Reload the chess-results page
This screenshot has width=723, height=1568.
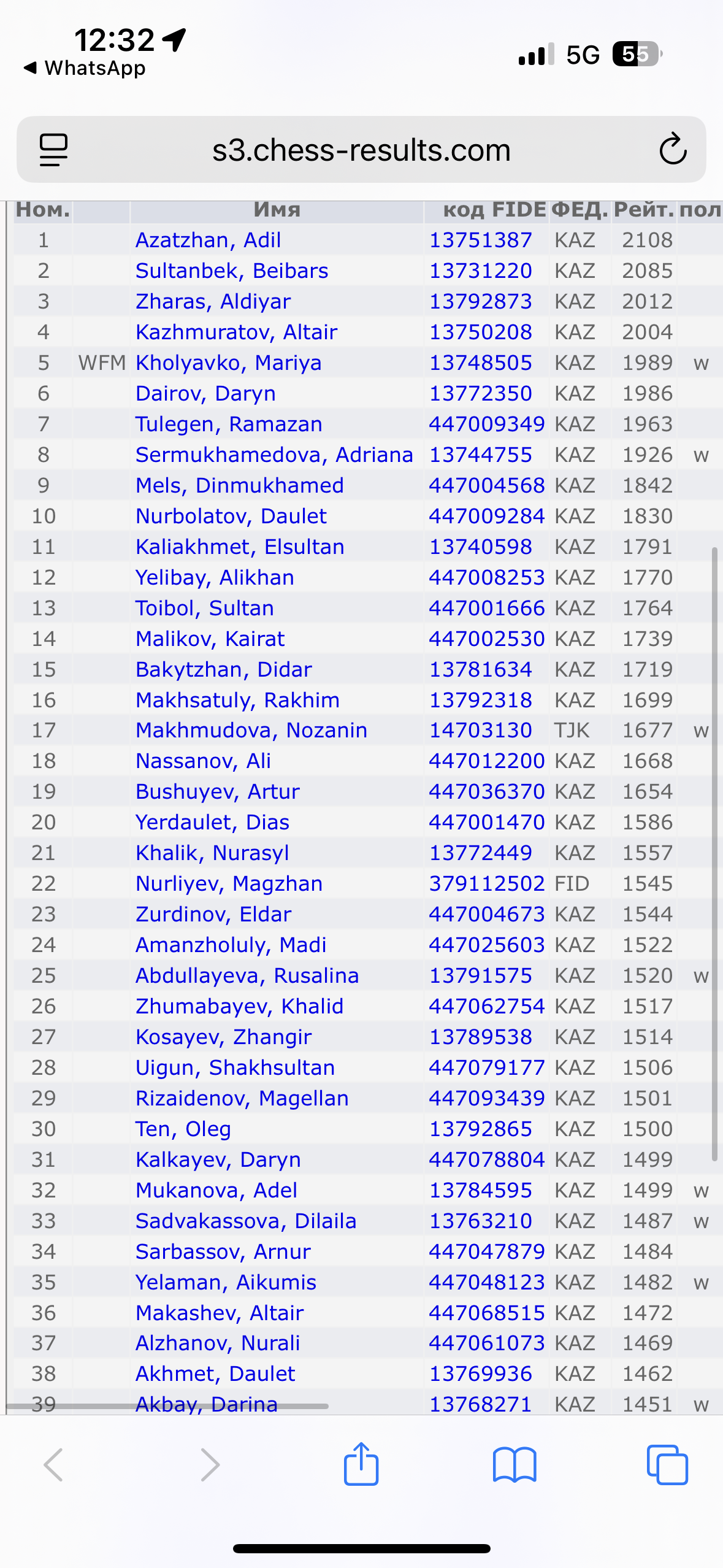(672, 150)
